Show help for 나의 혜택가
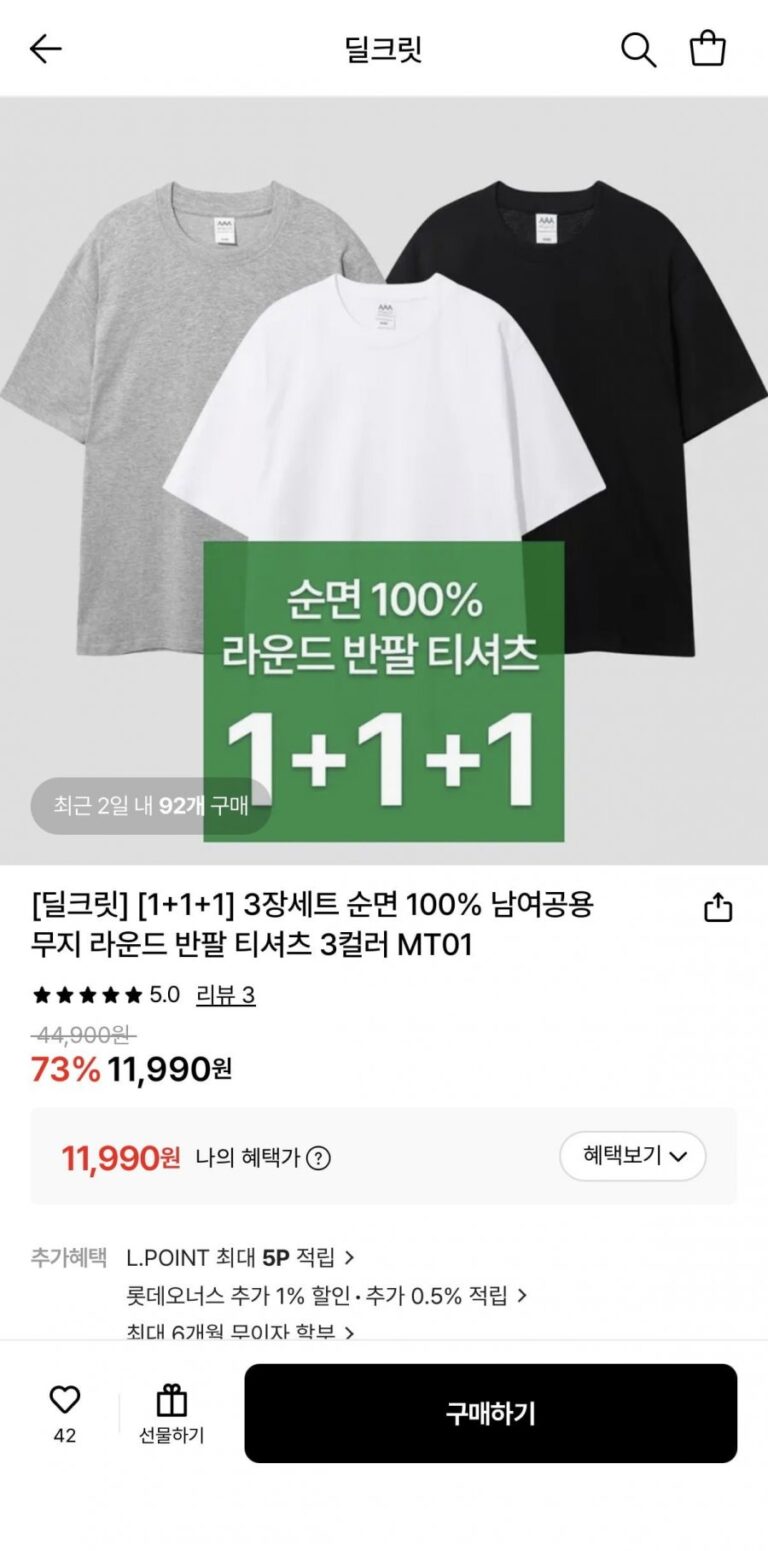 (318, 1158)
